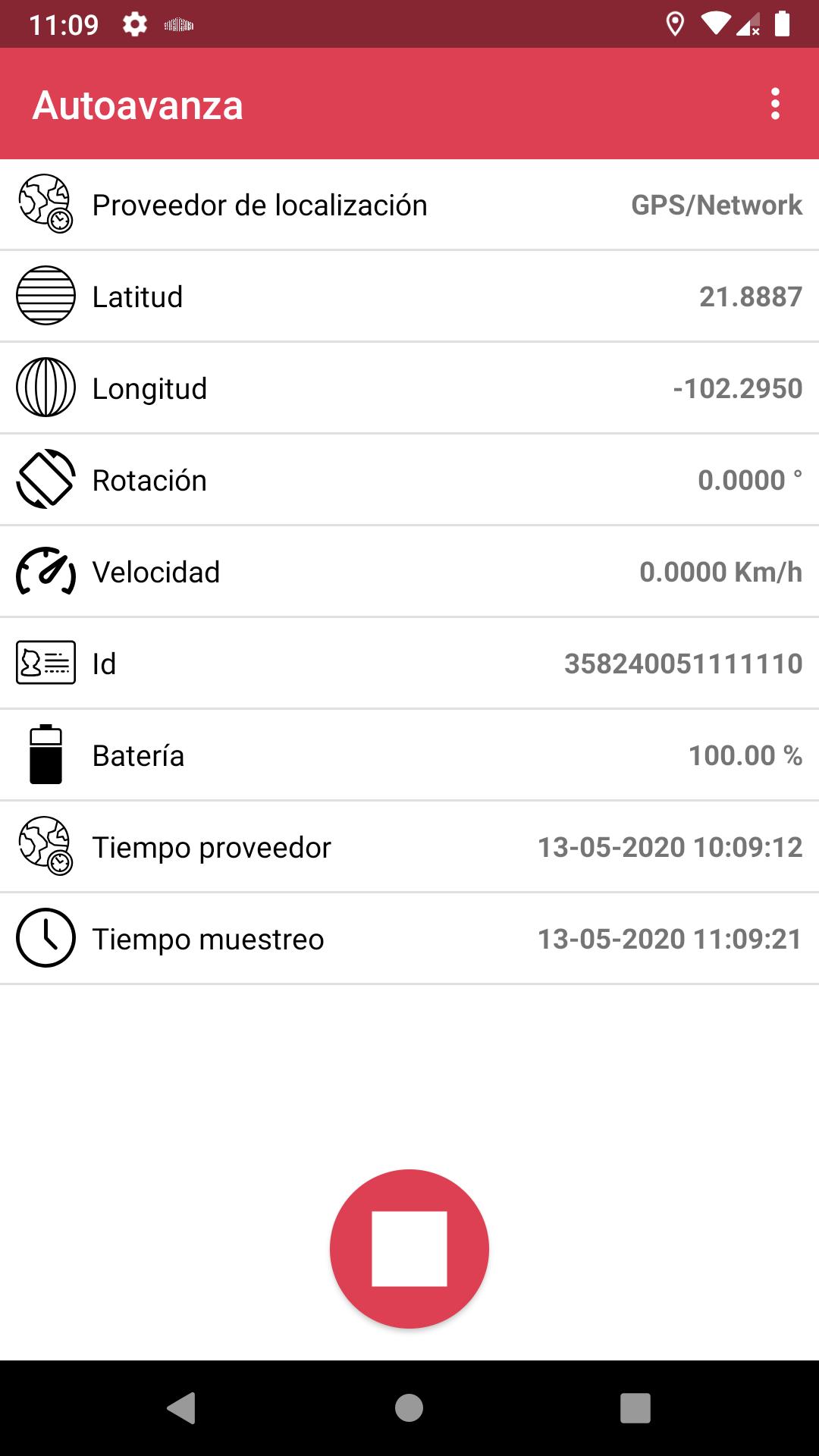Go back with the system back button

[x=181, y=1408]
